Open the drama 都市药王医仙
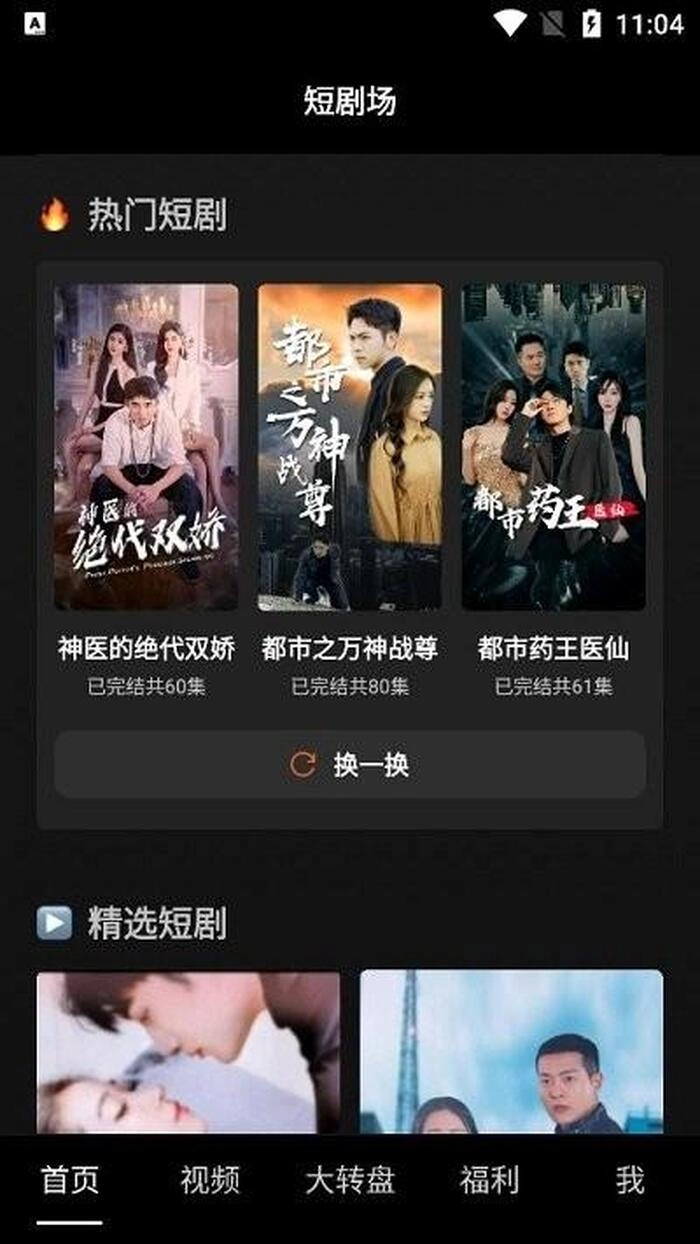This screenshot has width=700, height=1244. [553, 447]
